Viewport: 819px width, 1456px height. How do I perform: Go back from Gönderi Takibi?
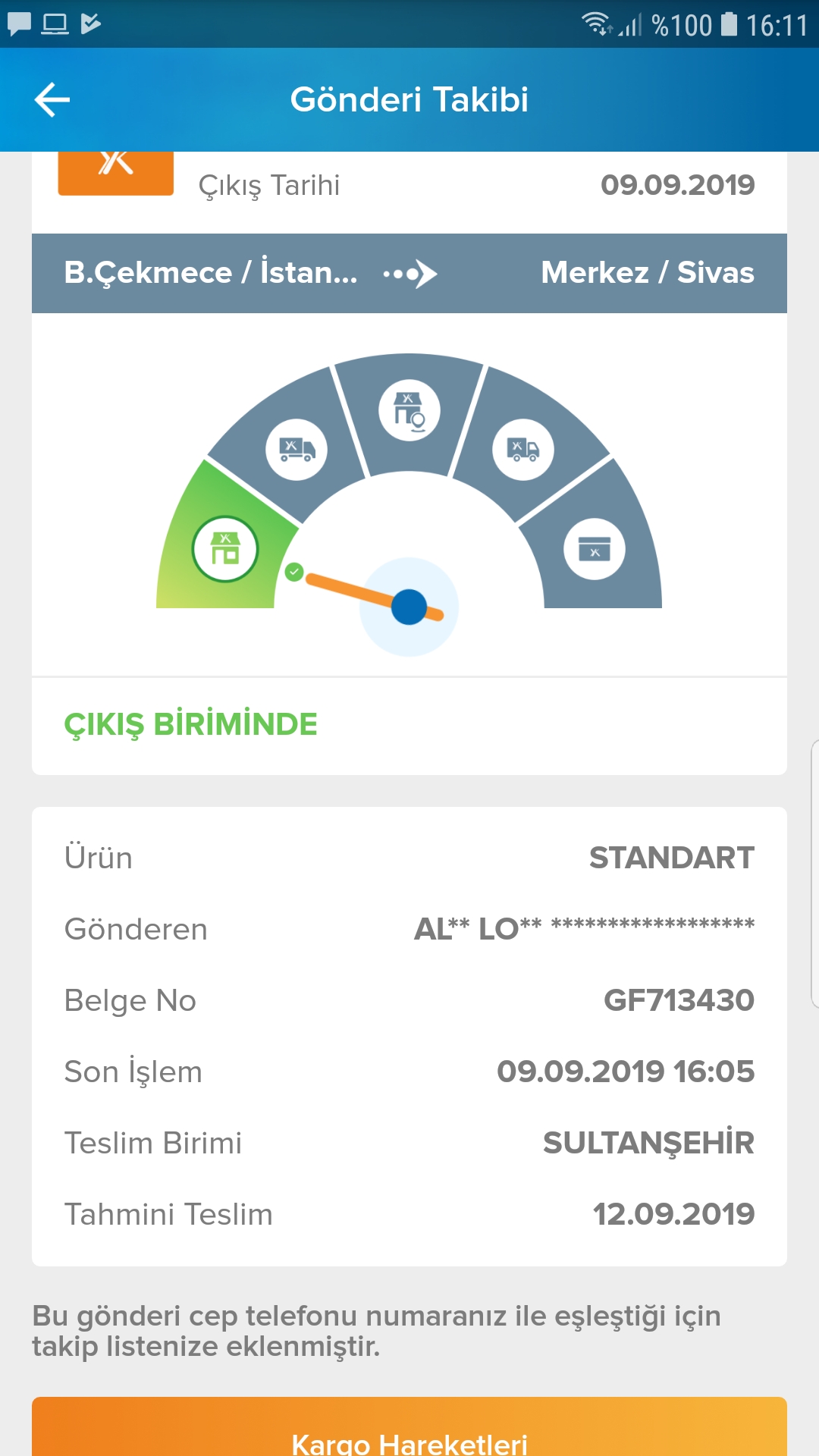pyautogui.click(x=52, y=100)
